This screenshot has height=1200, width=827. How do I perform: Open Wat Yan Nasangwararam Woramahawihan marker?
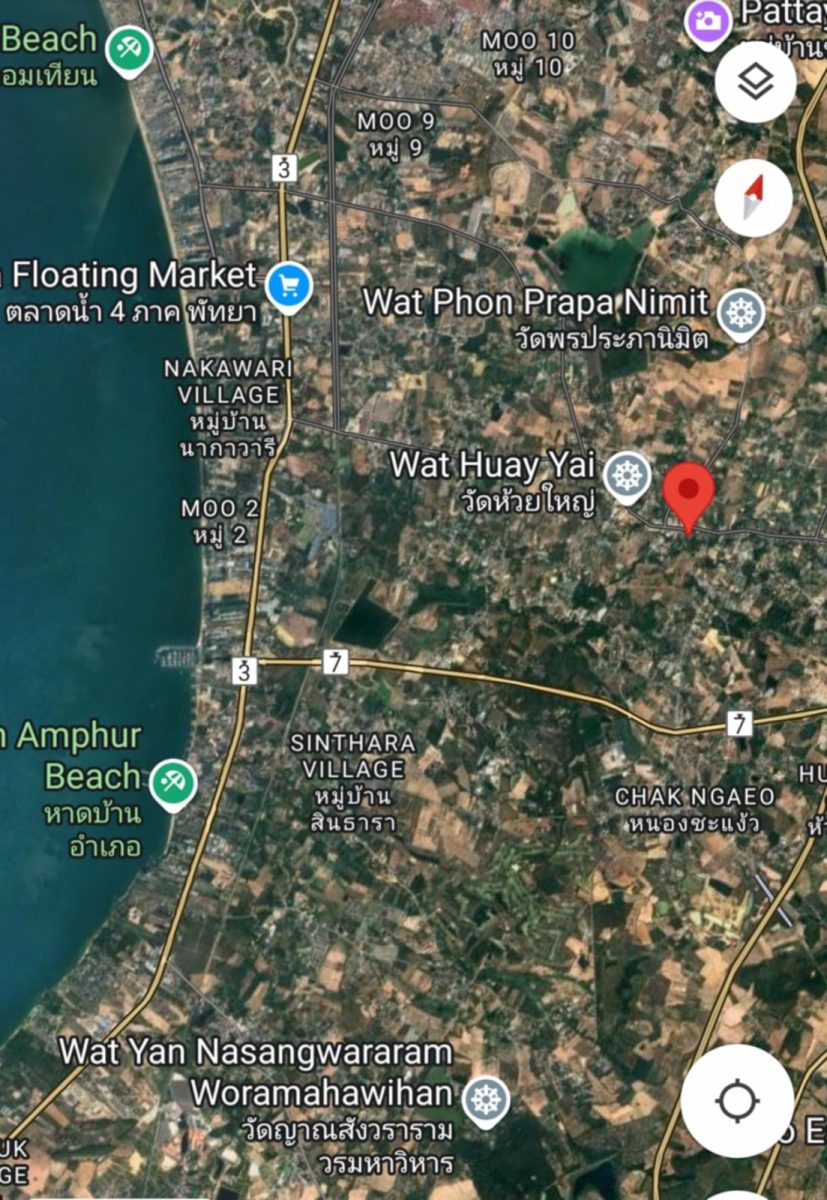[x=486, y=1099]
